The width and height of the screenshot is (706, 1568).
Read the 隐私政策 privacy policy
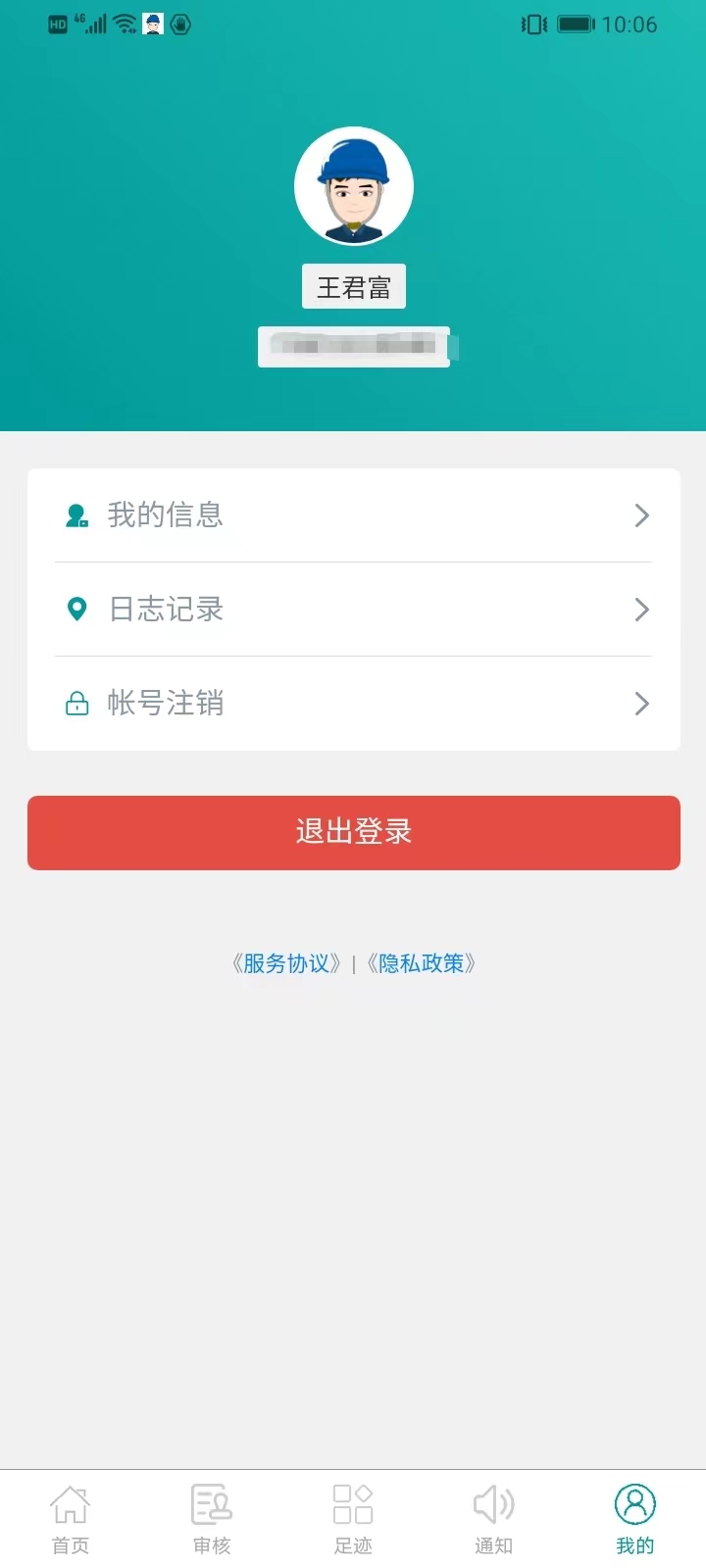click(422, 964)
